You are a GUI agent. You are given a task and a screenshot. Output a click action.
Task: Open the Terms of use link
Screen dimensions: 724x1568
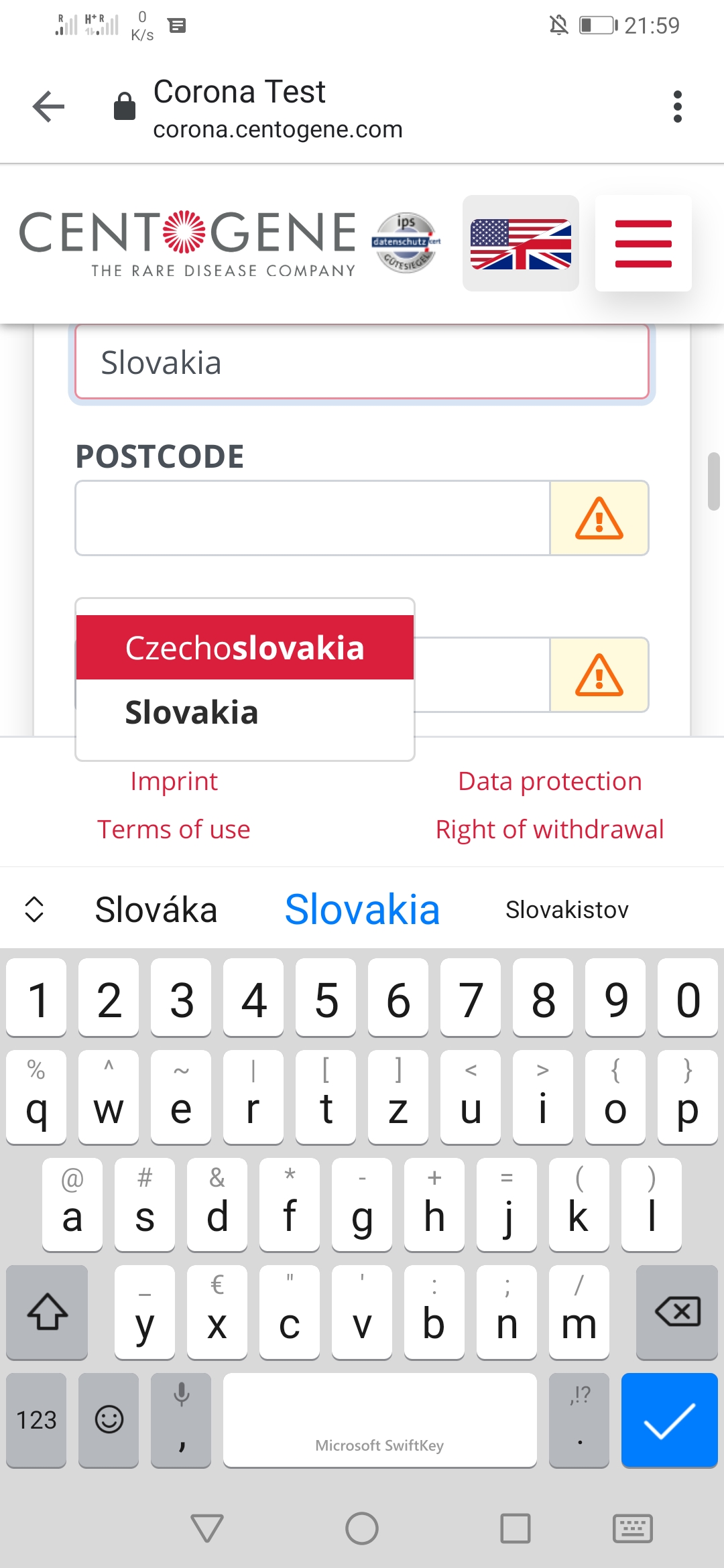(x=174, y=830)
